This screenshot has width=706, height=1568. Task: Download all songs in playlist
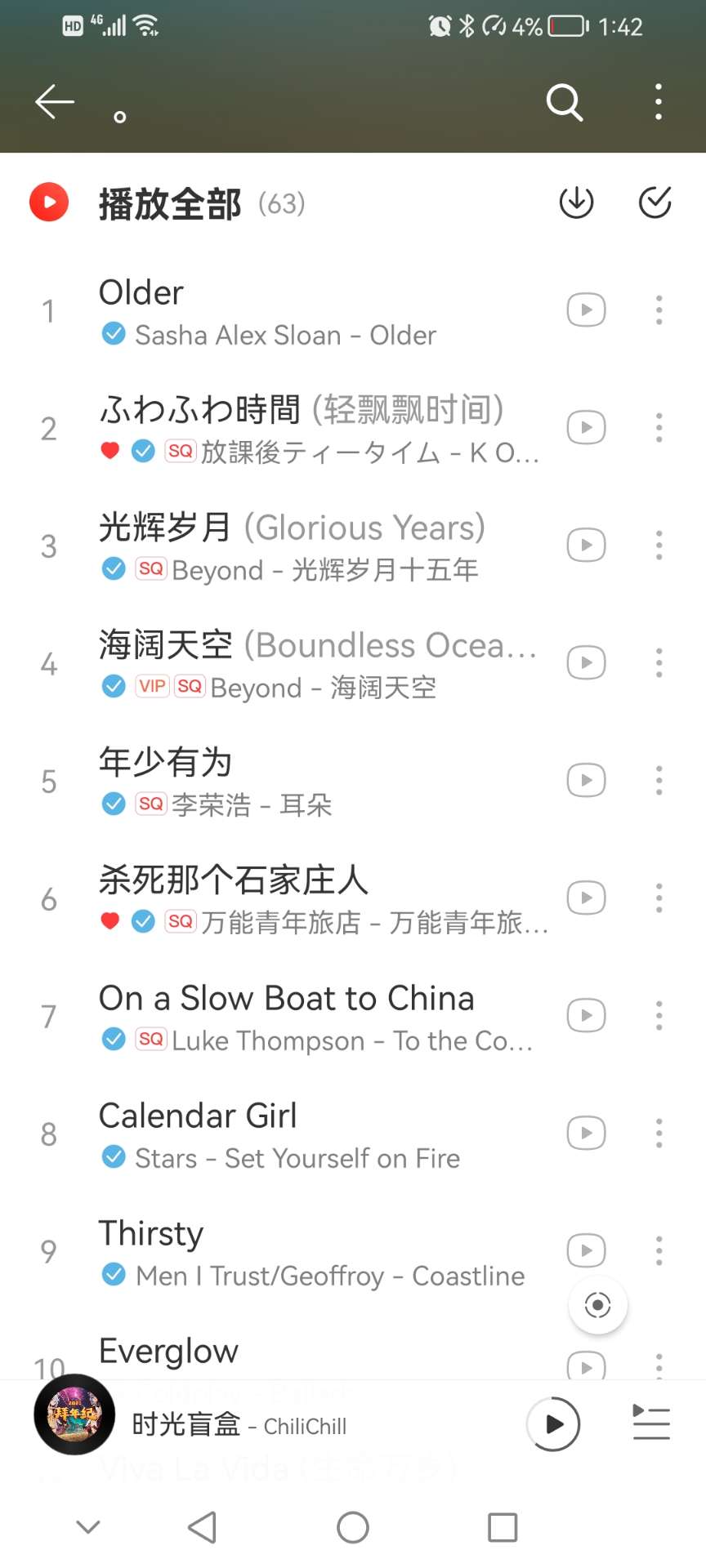[x=576, y=203]
